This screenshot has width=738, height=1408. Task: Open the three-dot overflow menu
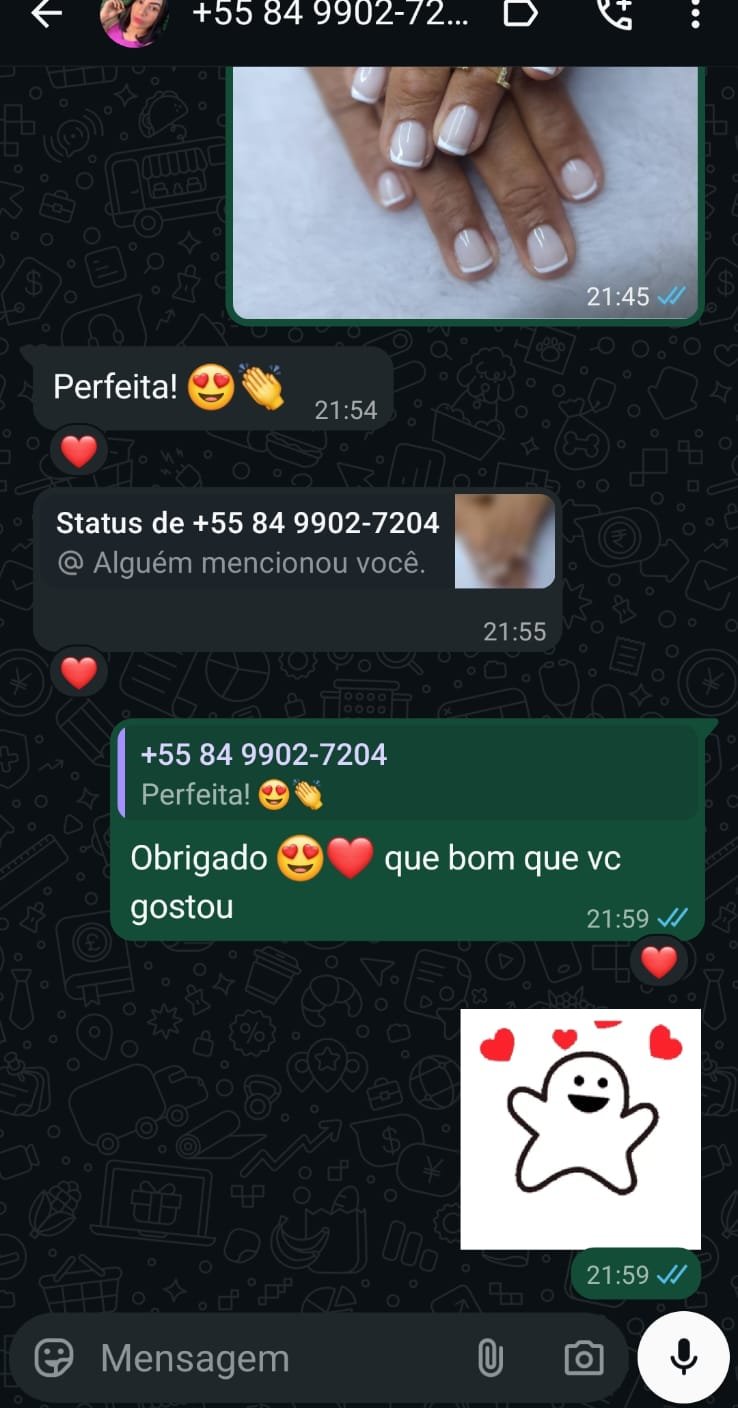[696, 14]
